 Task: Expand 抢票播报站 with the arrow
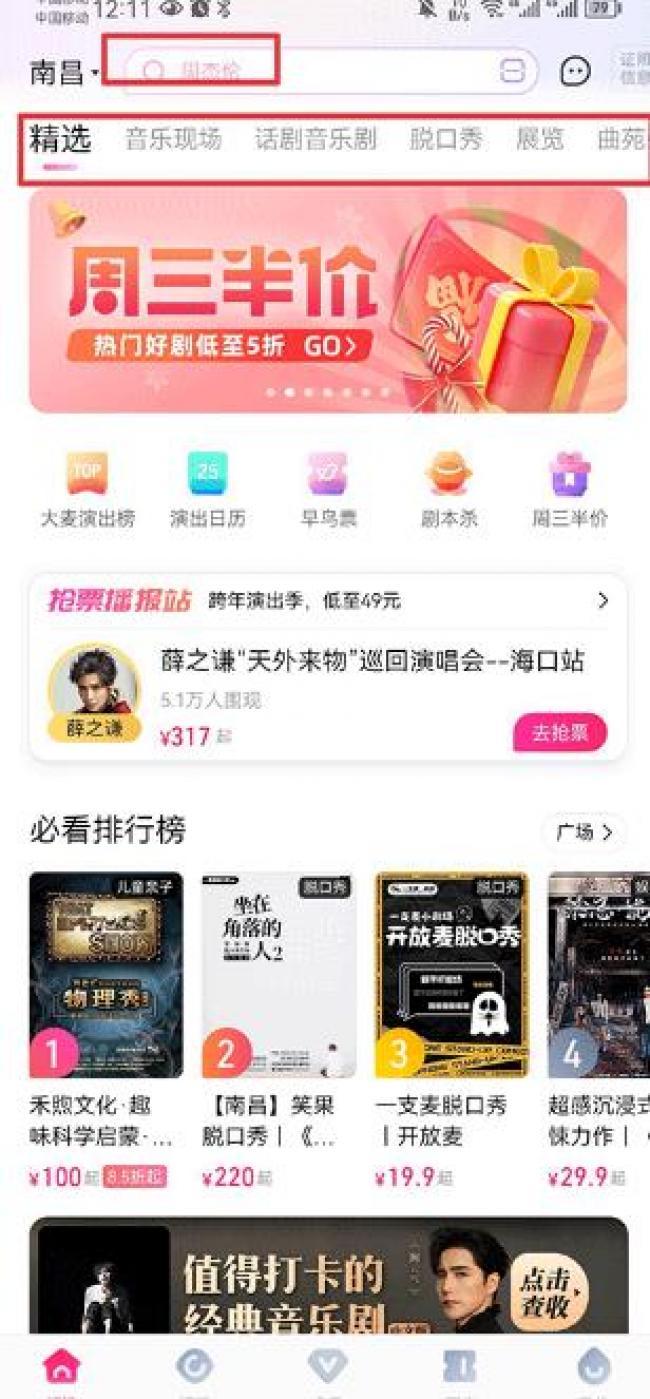pyautogui.click(x=603, y=600)
